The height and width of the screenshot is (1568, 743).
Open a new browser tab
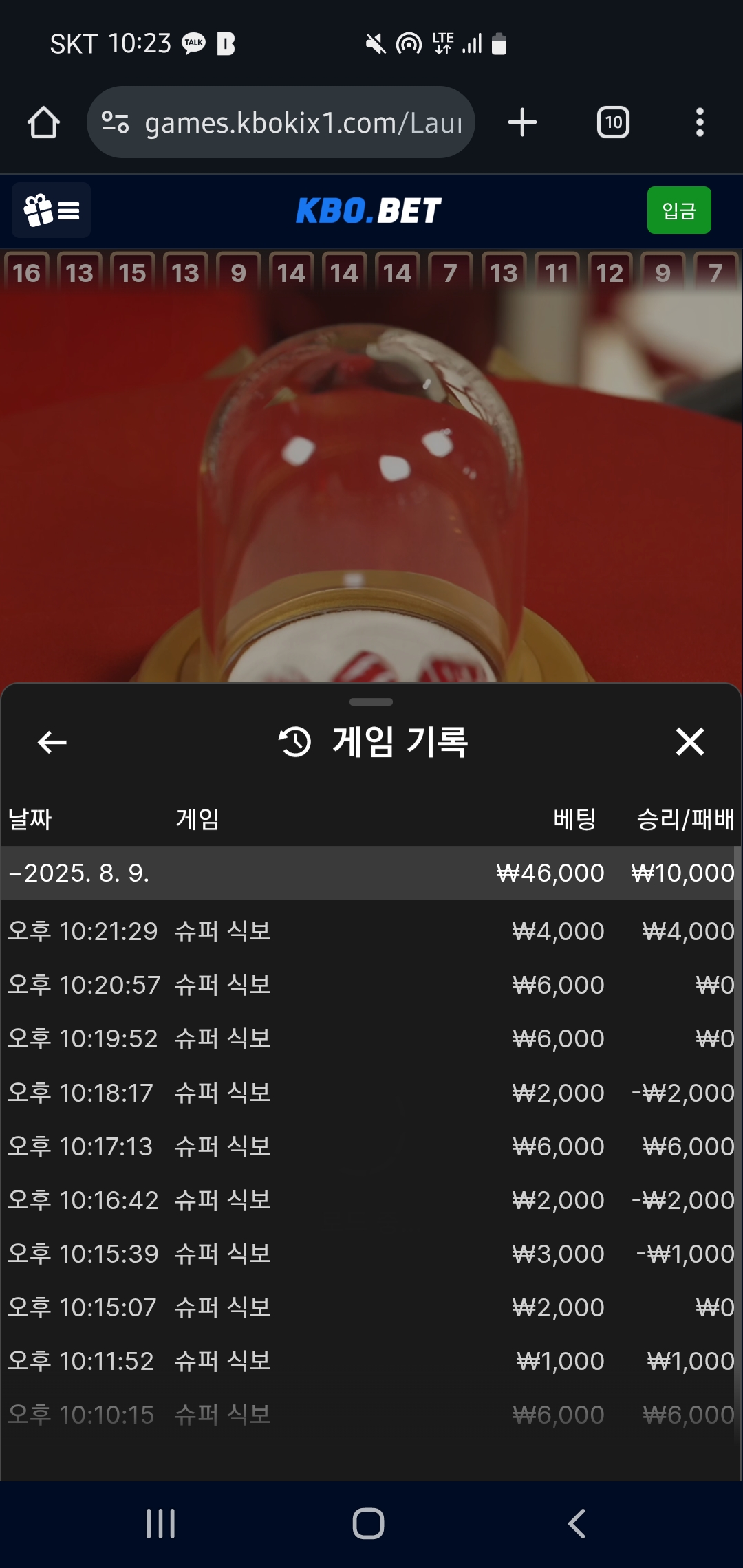click(522, 123)
